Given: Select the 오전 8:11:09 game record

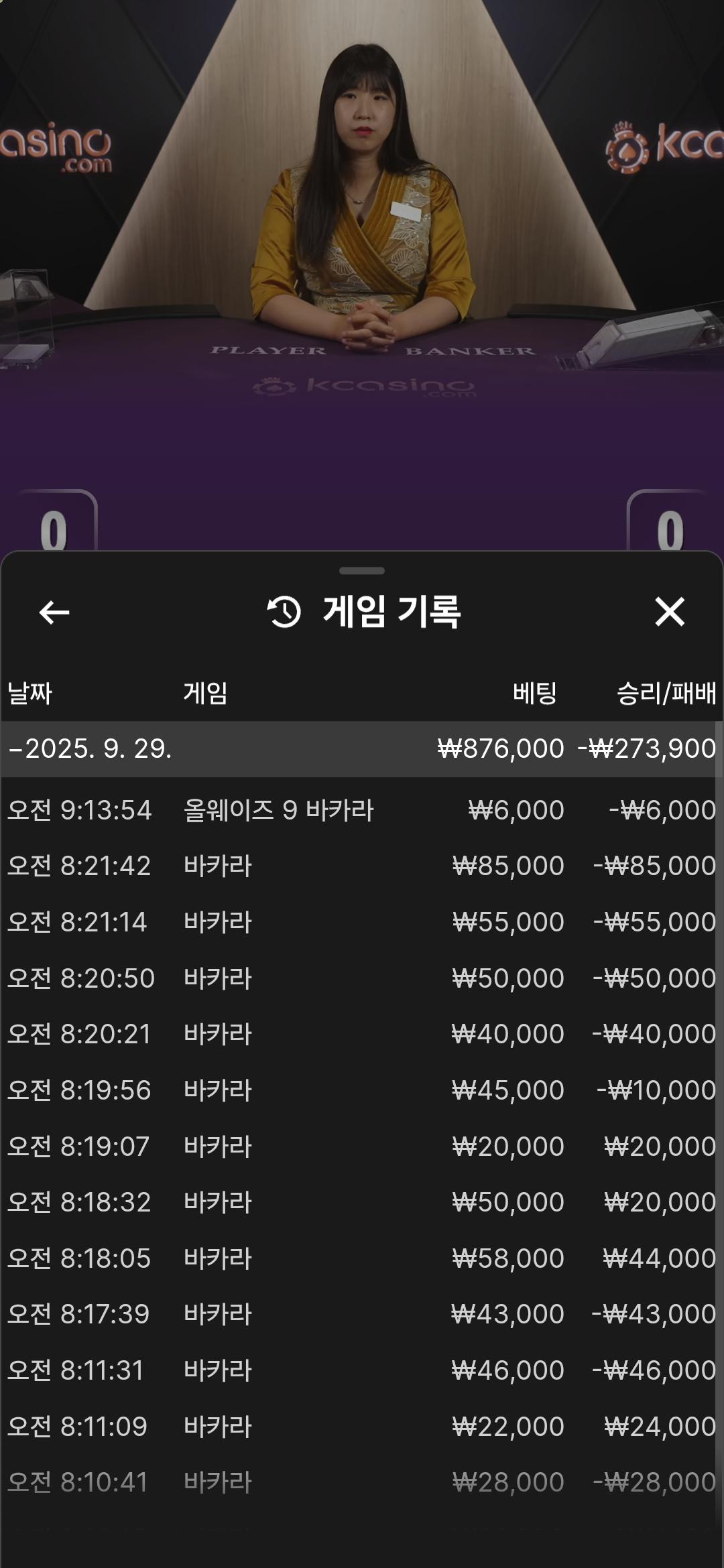Looking at the screenshot, I should pyautogui.click(x=361, y=1427).
